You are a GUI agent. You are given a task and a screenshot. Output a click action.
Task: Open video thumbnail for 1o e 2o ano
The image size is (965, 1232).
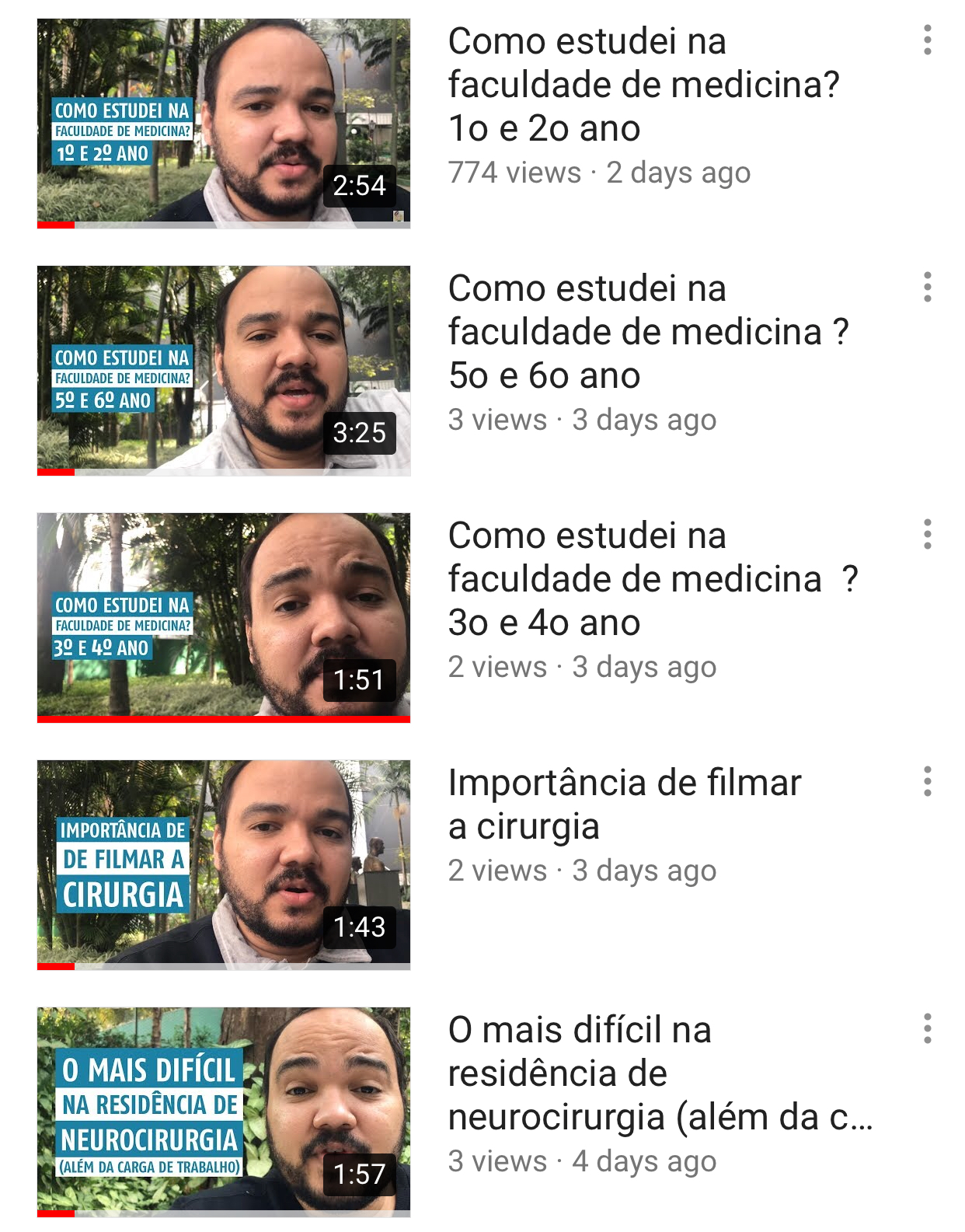click(224, 123)
